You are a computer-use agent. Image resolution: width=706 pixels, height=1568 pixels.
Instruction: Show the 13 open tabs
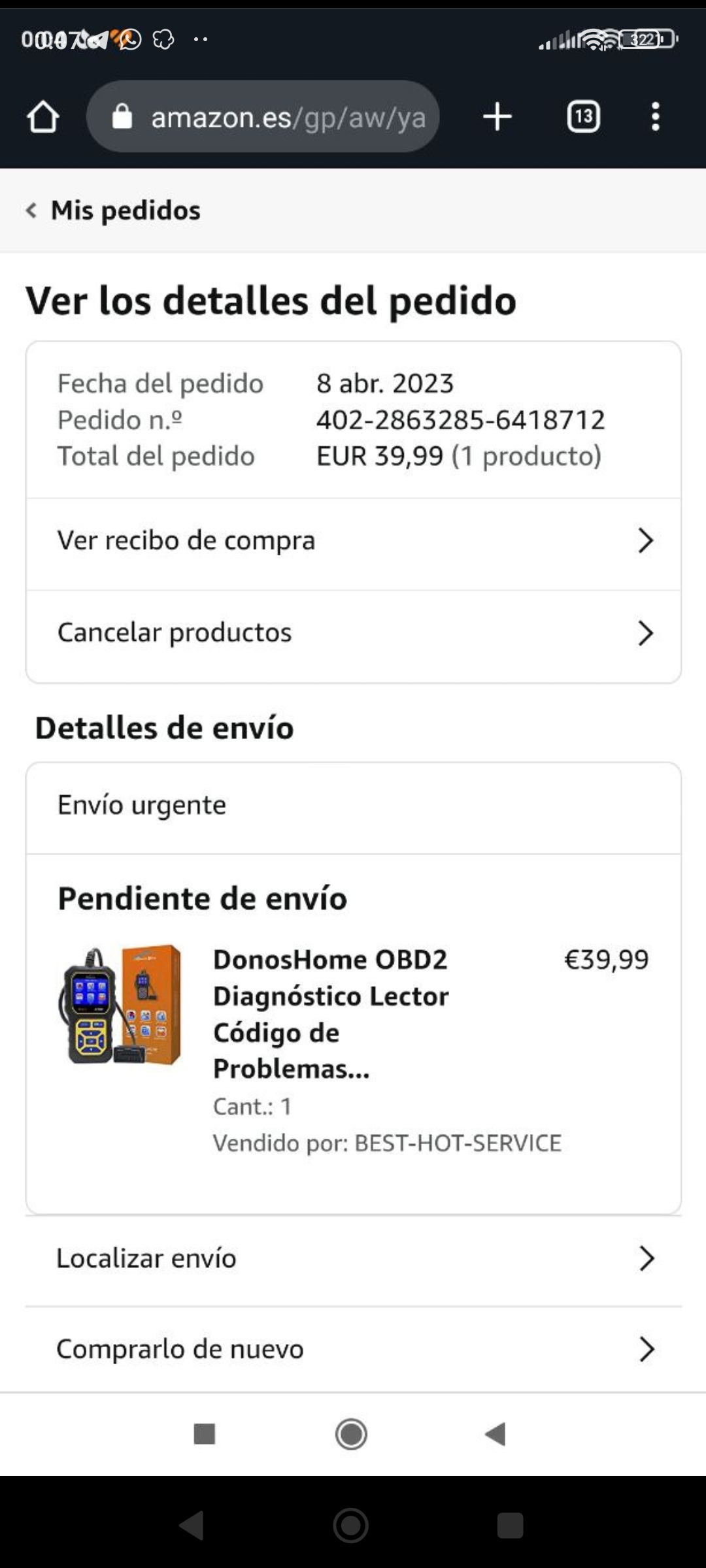[583, 117]
